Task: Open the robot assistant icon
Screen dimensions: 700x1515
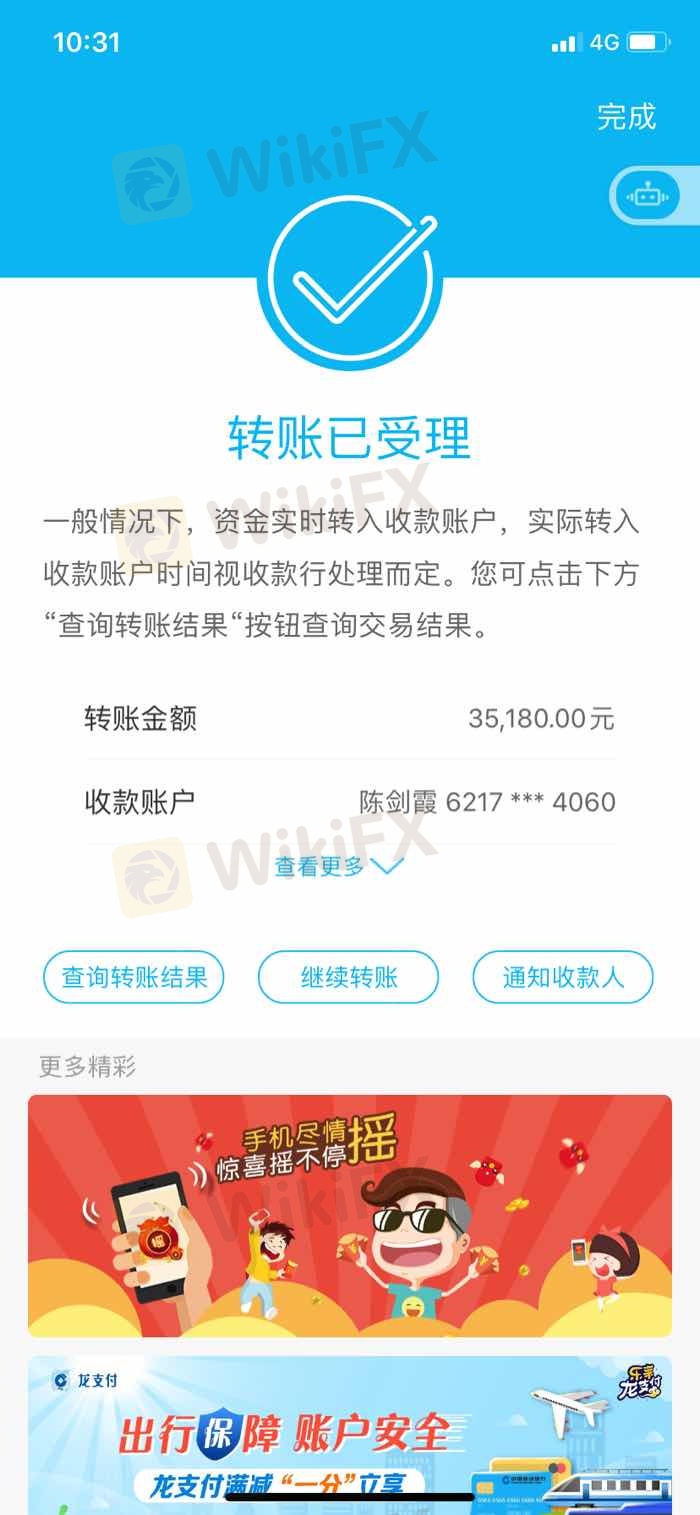Action: tap(647, 197)
